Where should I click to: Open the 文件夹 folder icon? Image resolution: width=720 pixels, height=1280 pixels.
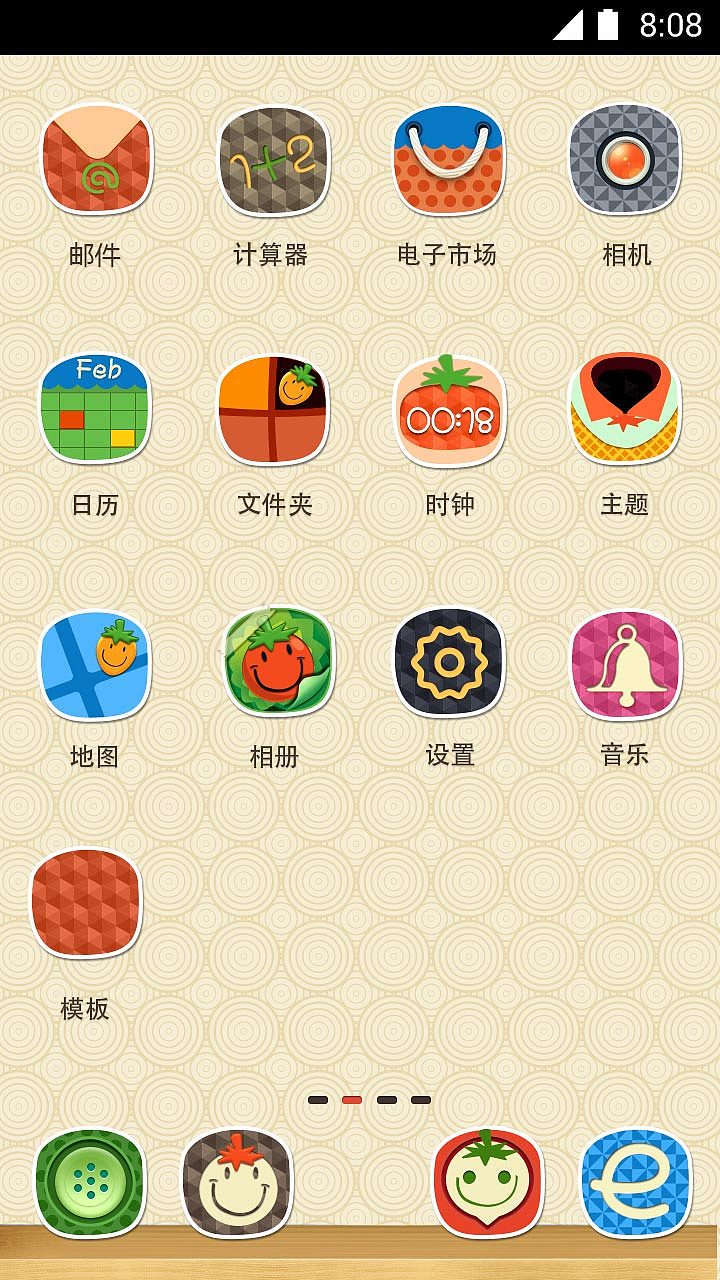click(x=275, y=413)
